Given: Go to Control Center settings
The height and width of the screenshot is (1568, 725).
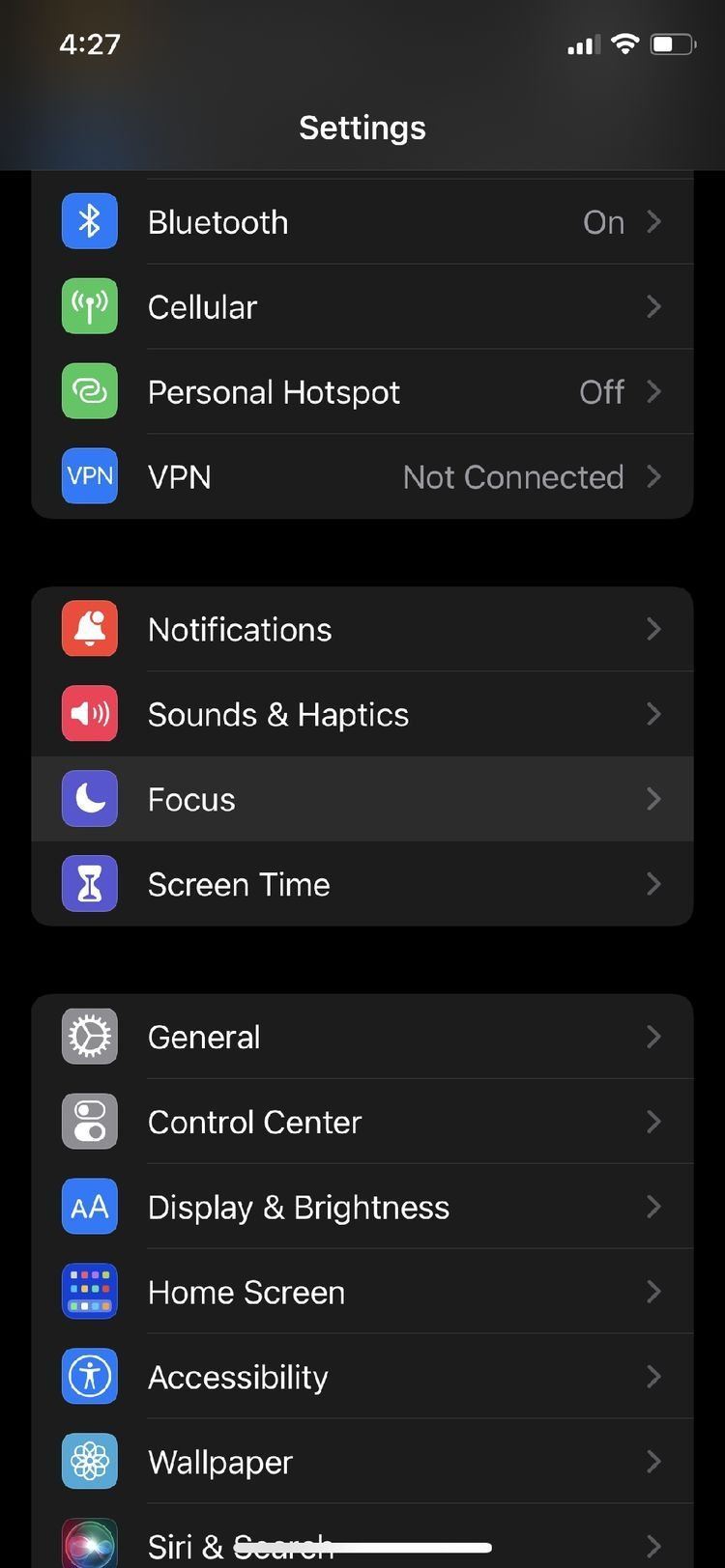Looking at the screenshot, I should click(x=362, y=1123).
